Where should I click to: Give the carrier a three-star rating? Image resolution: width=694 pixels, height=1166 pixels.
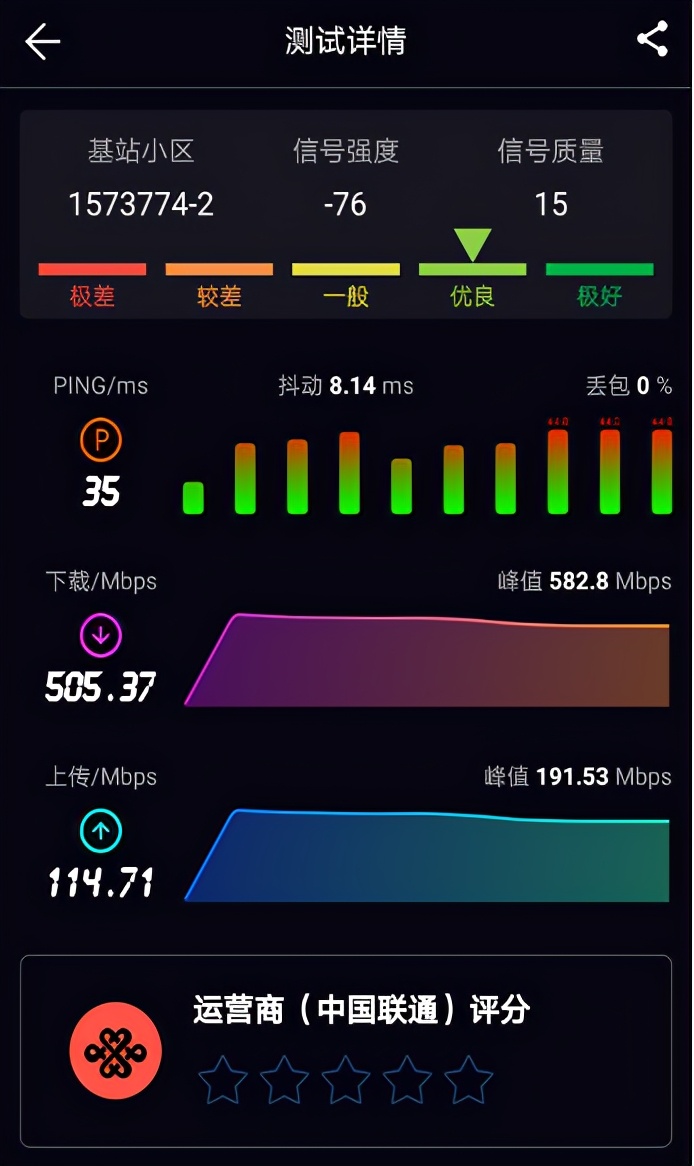346,1081
